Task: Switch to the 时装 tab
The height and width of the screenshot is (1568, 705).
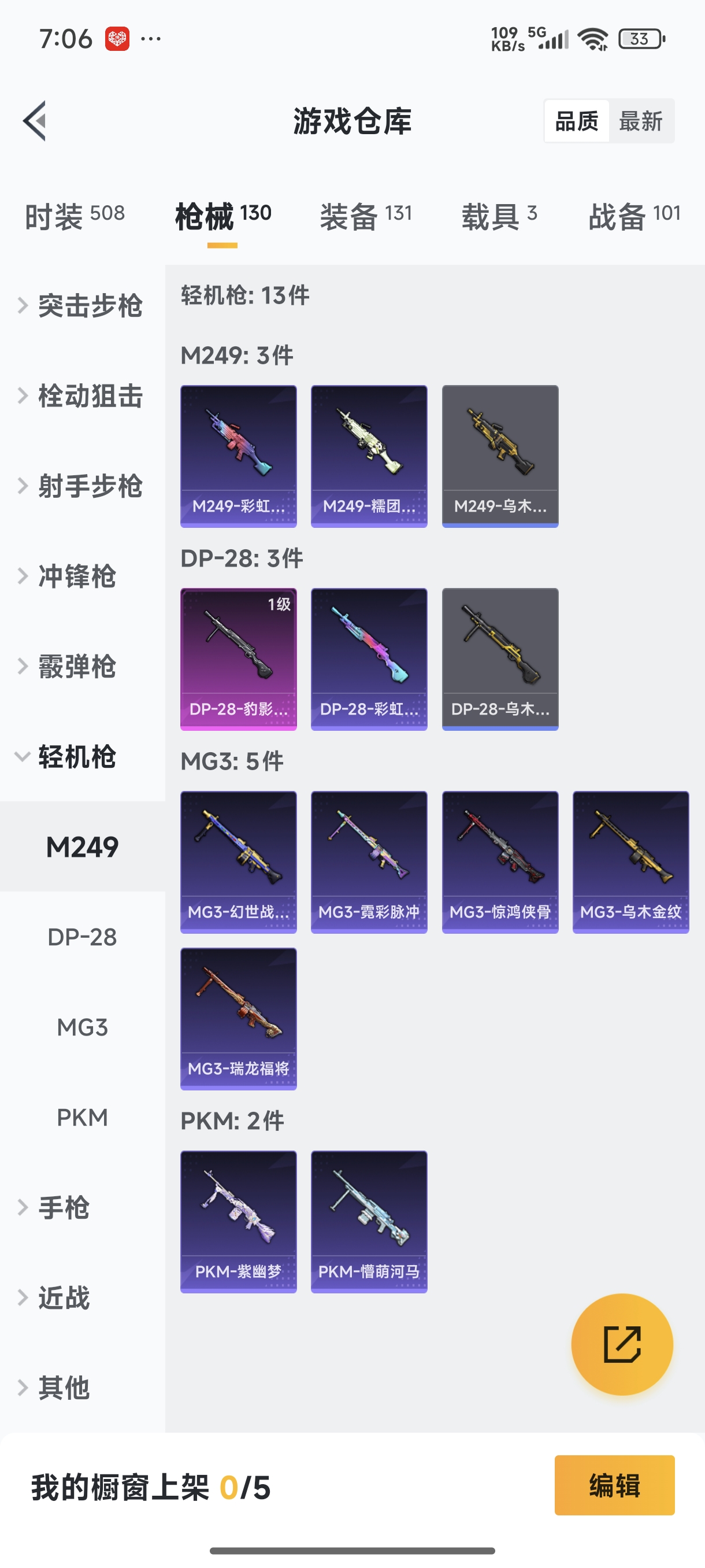Action: click(74, 216)
